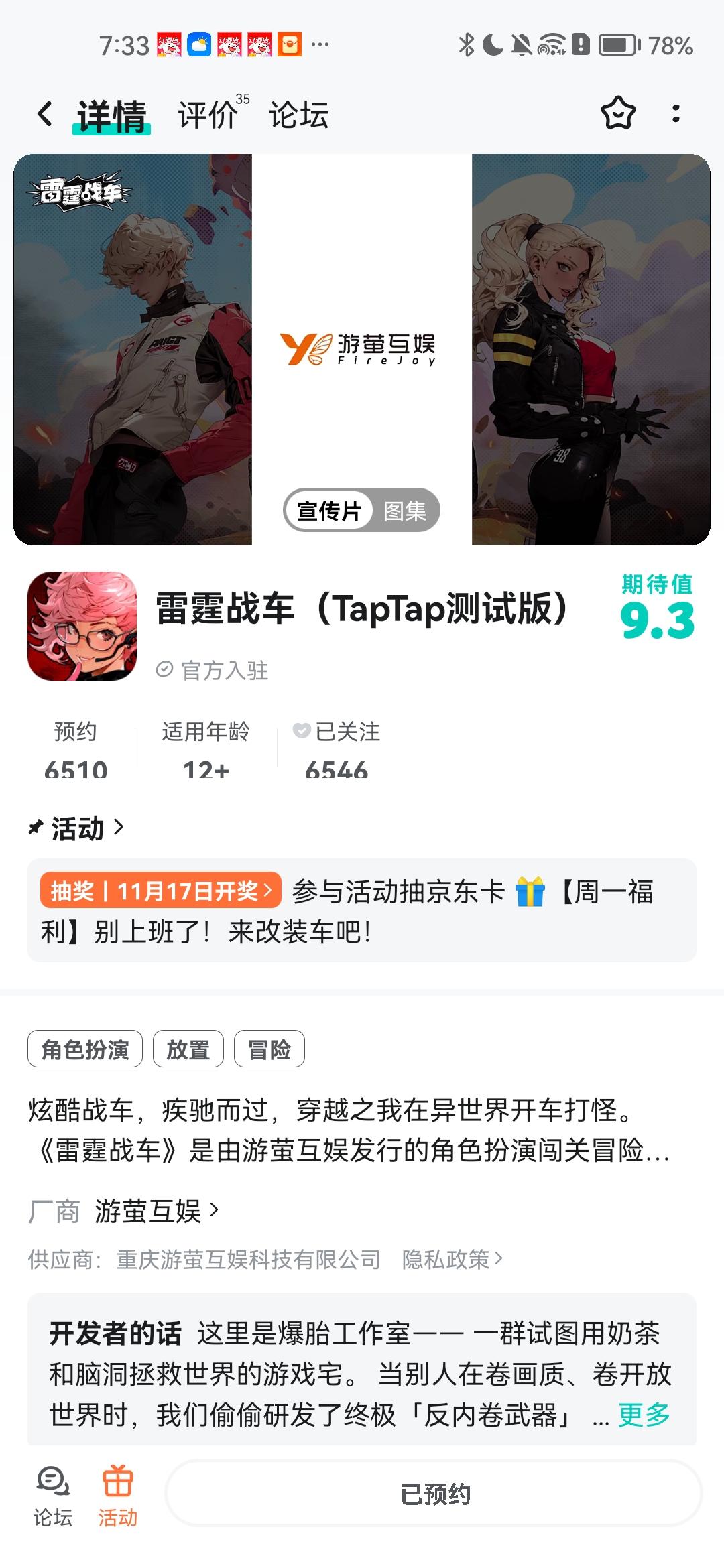
Task: Tap the back arrow at top left
Action: (45, 115)
